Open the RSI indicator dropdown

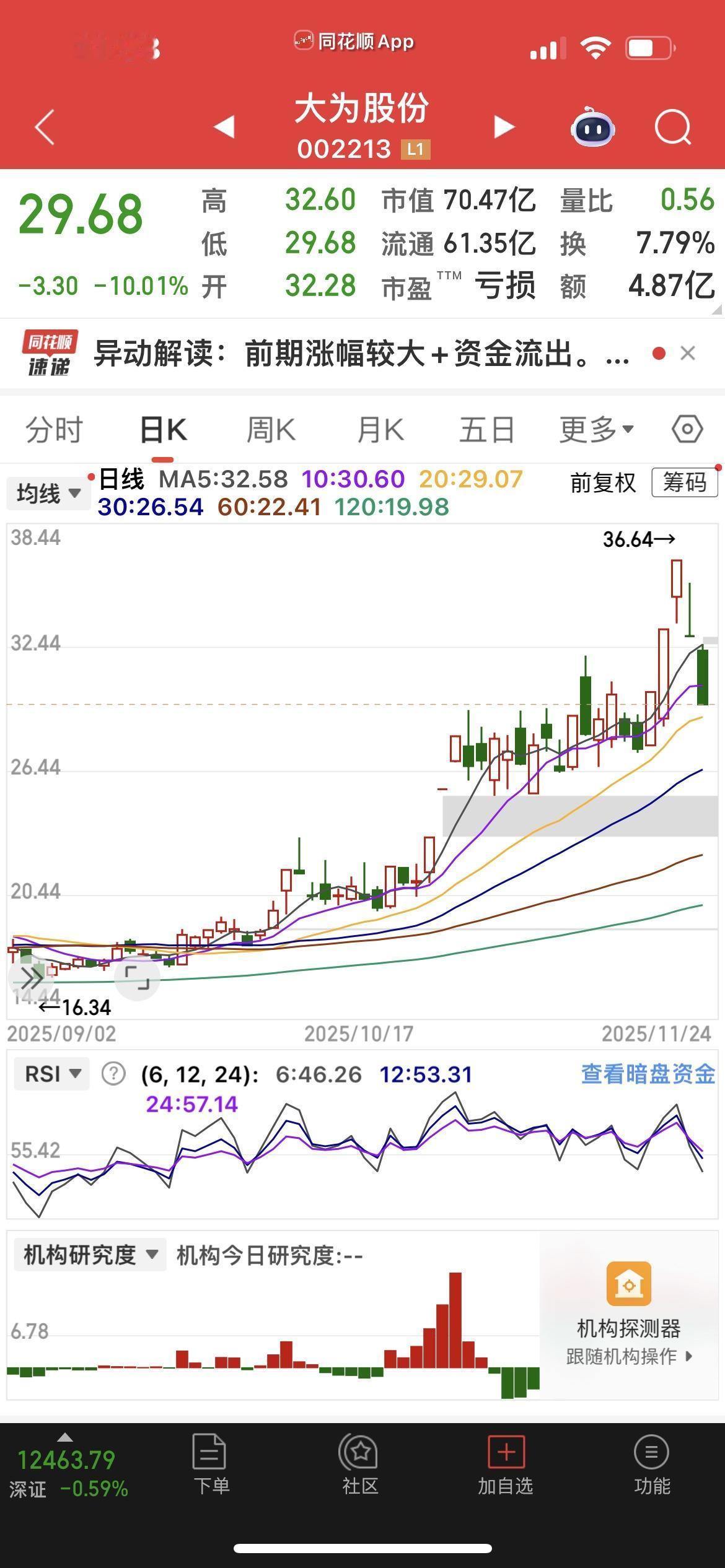(x=52, y=1074)
